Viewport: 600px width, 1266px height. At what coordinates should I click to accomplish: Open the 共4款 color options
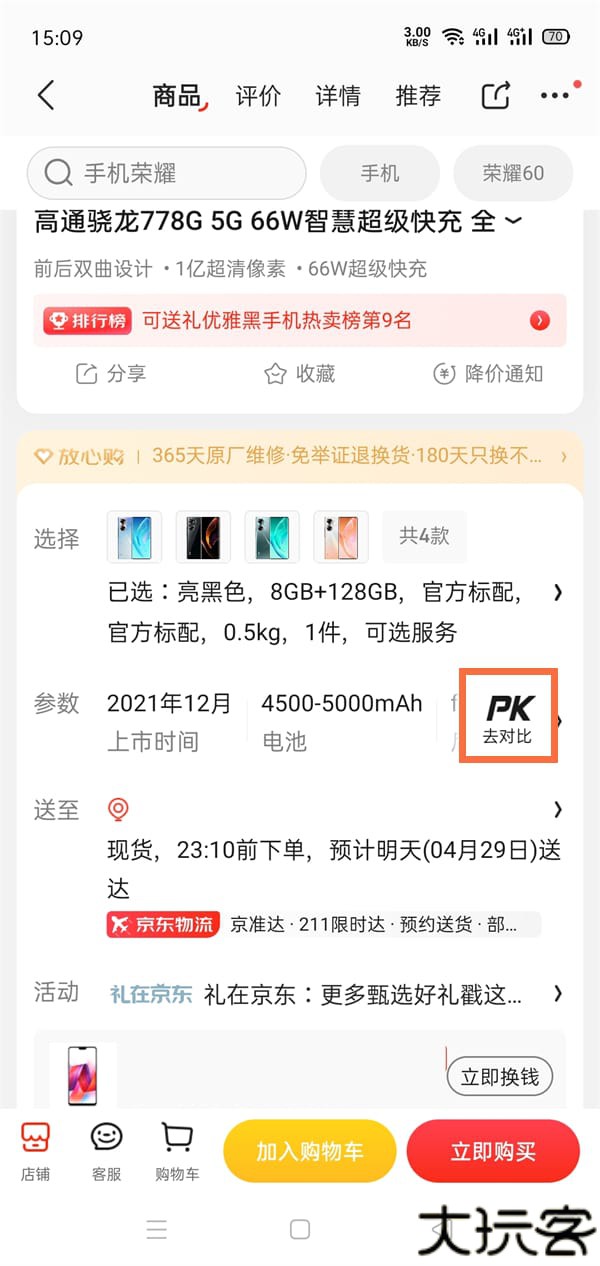pyautogui.click(x=424, y=536)
